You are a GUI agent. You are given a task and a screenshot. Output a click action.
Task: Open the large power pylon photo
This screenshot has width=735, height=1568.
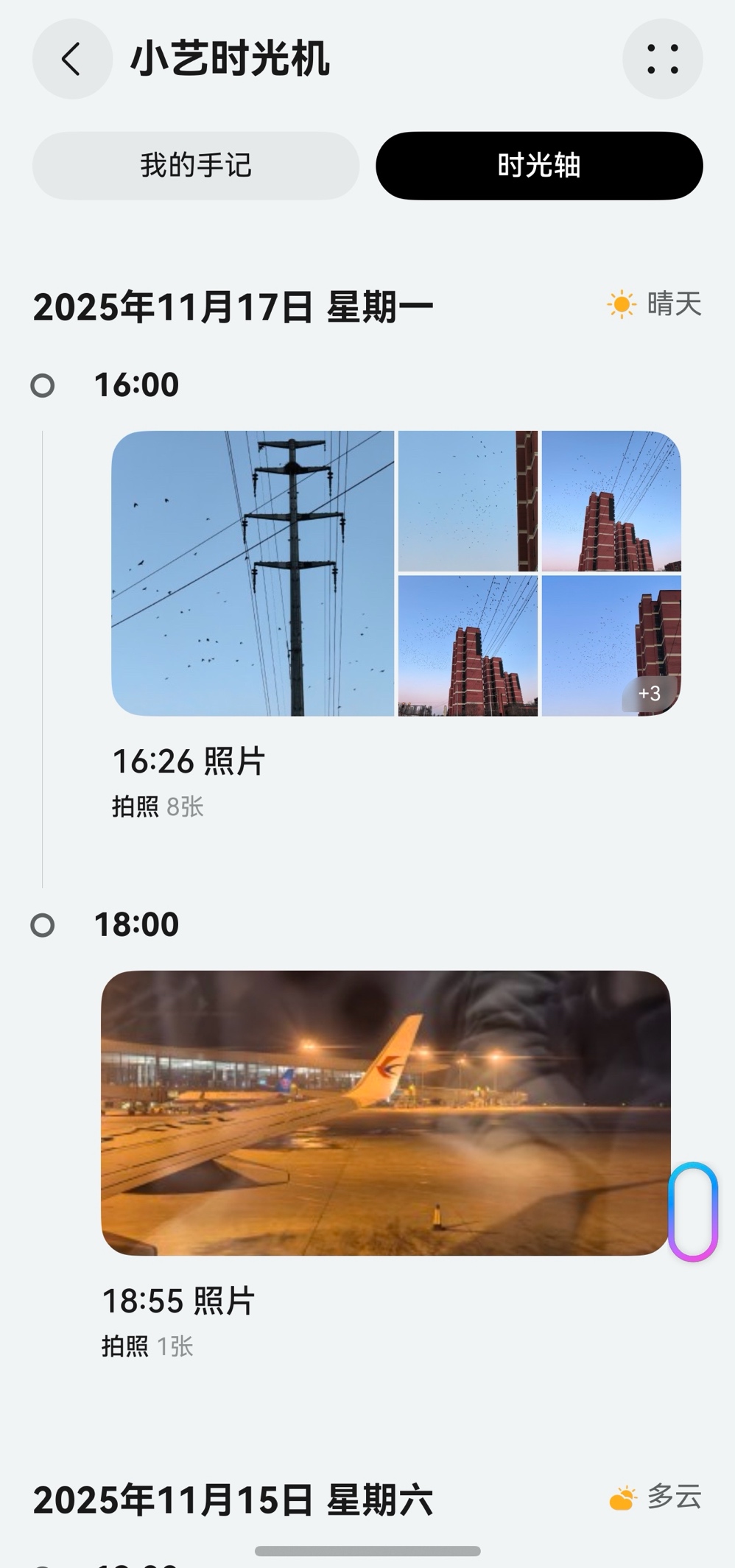click(x=253, y=573)
